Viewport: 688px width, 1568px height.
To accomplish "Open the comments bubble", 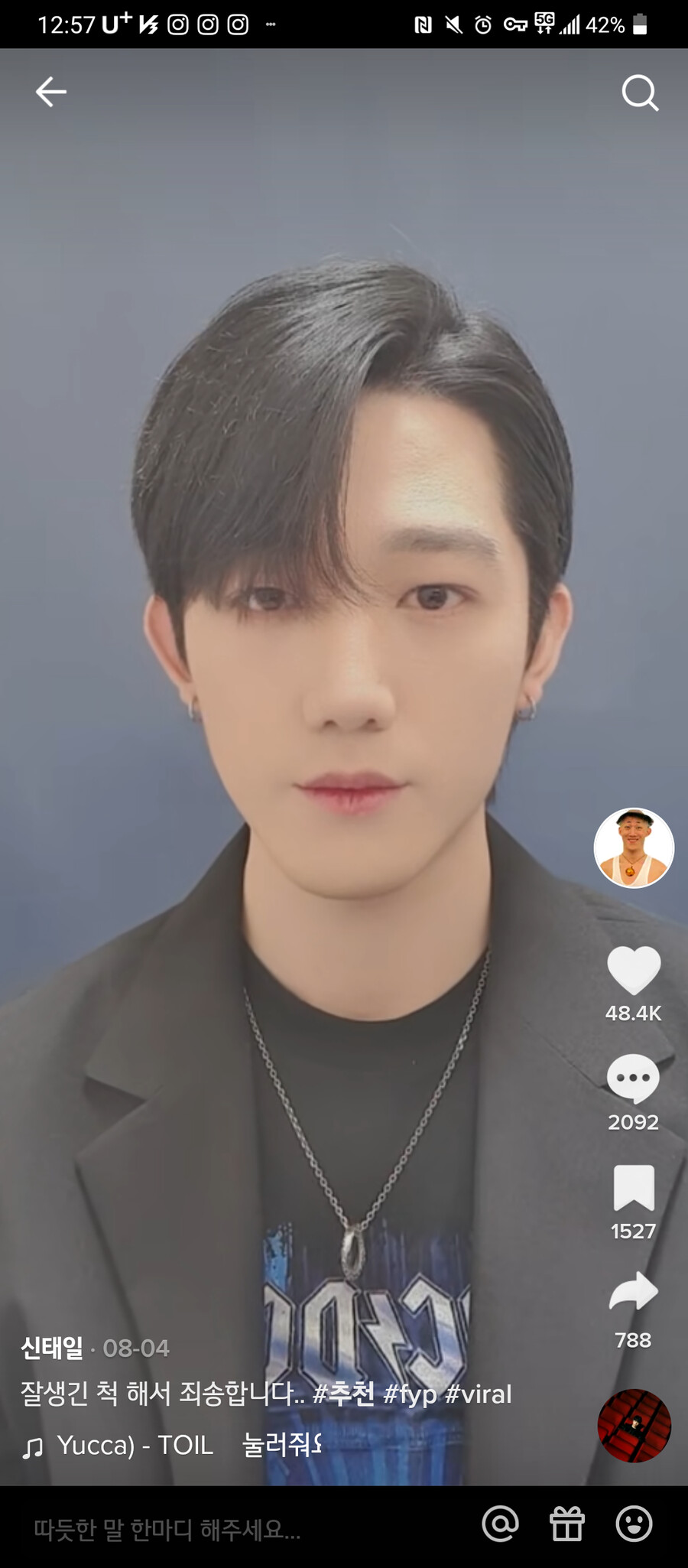I will 634,1078.
